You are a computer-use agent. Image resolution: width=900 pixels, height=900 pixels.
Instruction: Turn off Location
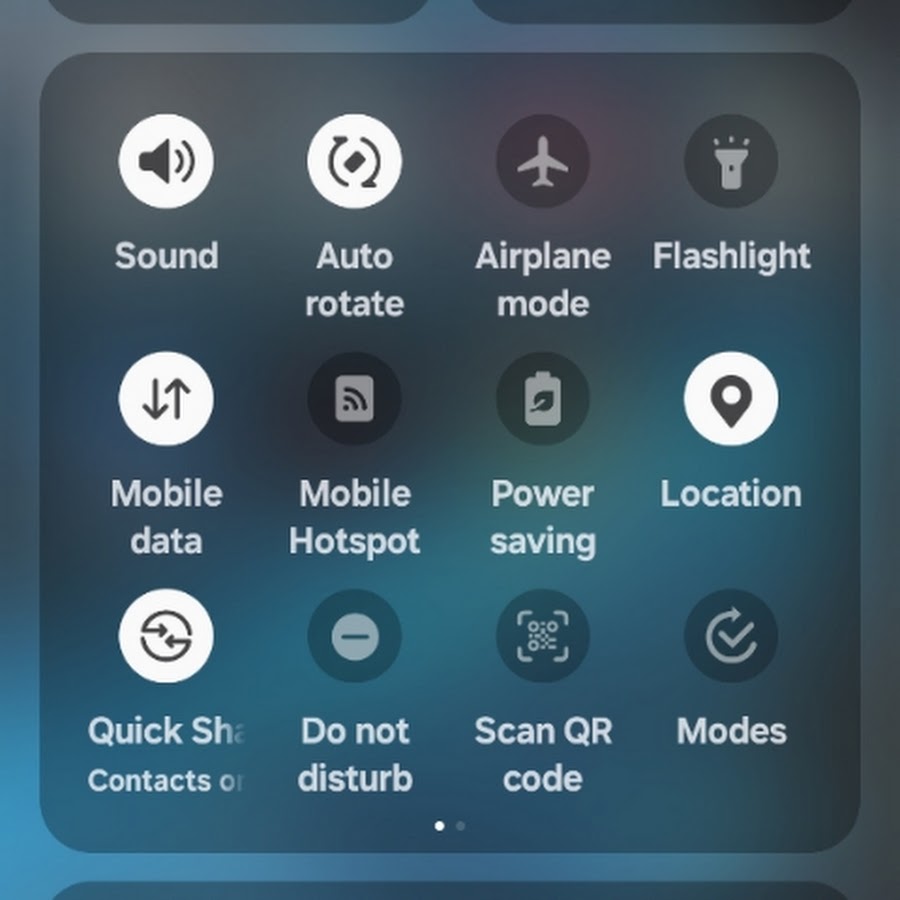(x=731, y=398)
